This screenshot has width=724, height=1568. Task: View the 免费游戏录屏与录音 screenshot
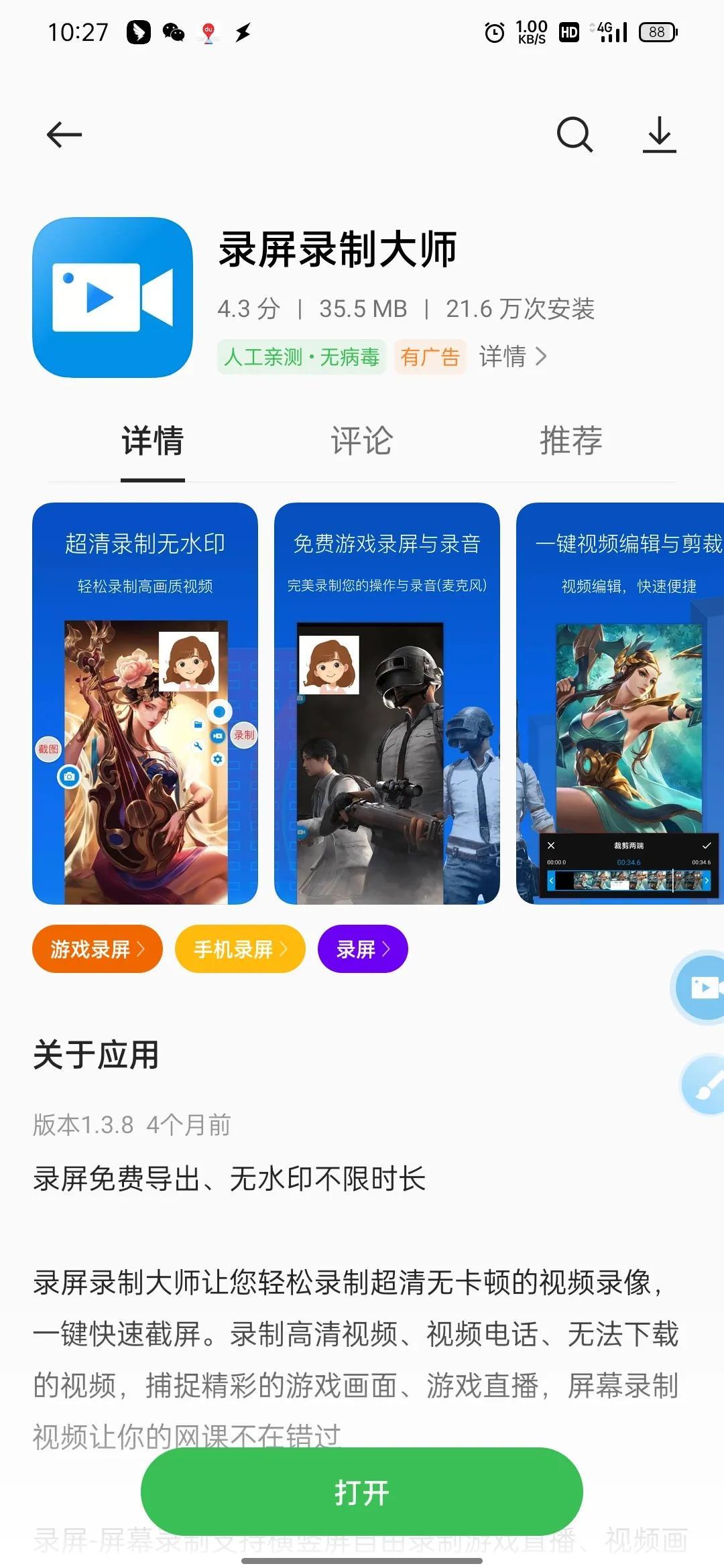click(387, 703)
